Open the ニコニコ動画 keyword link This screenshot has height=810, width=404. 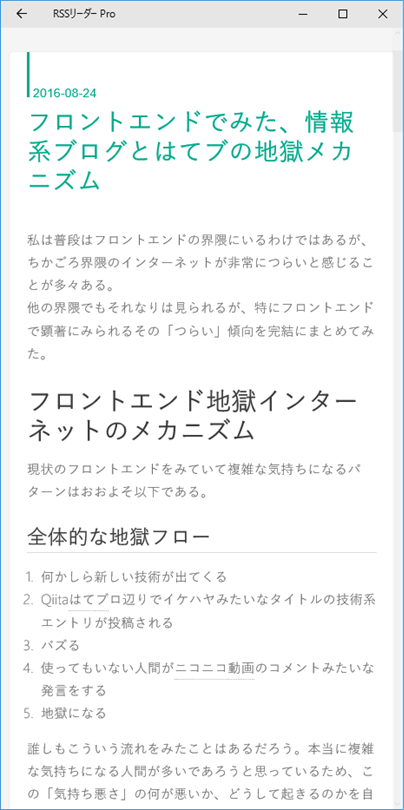[215, 668]
